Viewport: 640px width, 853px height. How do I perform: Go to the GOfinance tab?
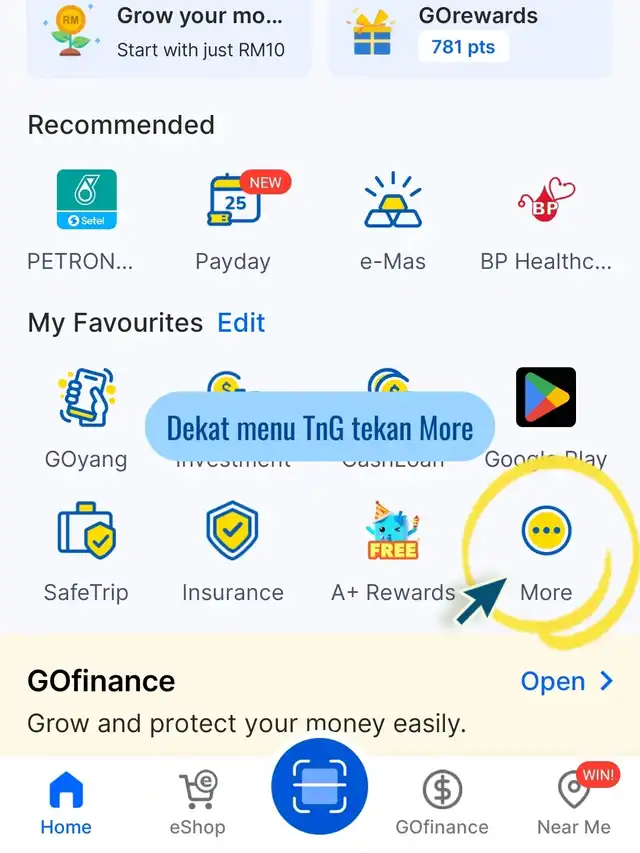(x=442, y=803)
